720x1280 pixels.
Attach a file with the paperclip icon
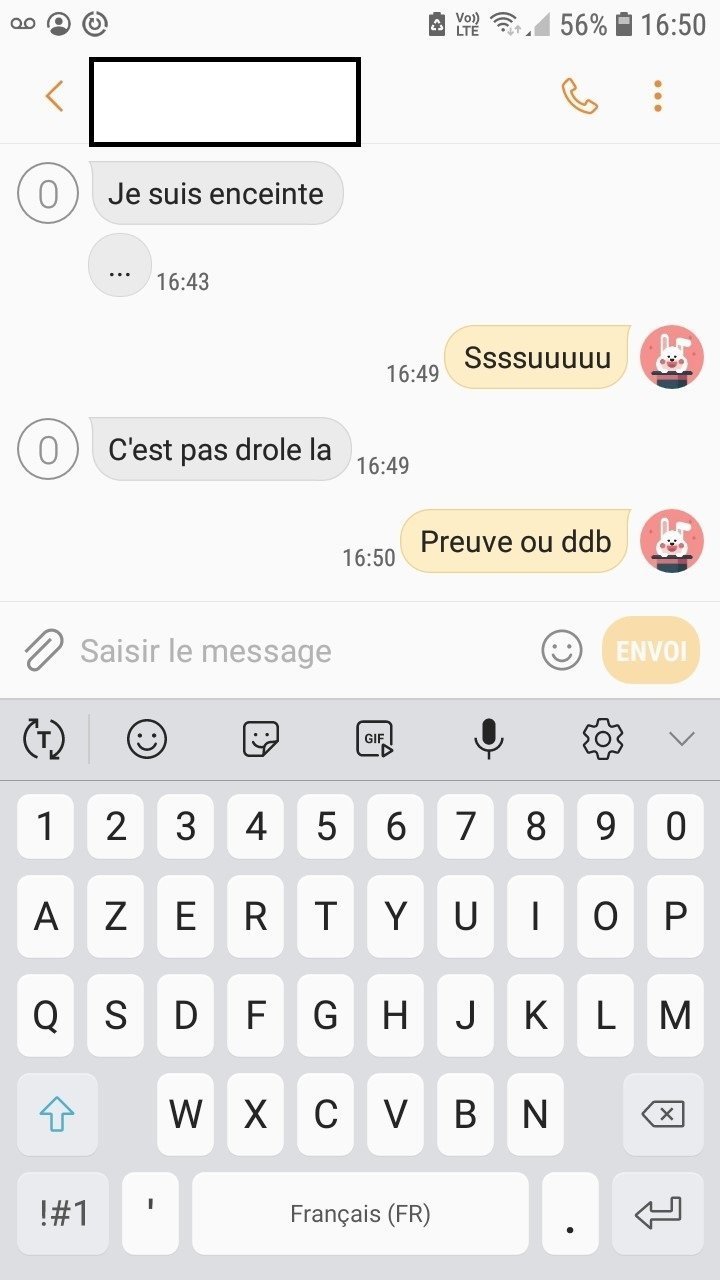point(42,651)
